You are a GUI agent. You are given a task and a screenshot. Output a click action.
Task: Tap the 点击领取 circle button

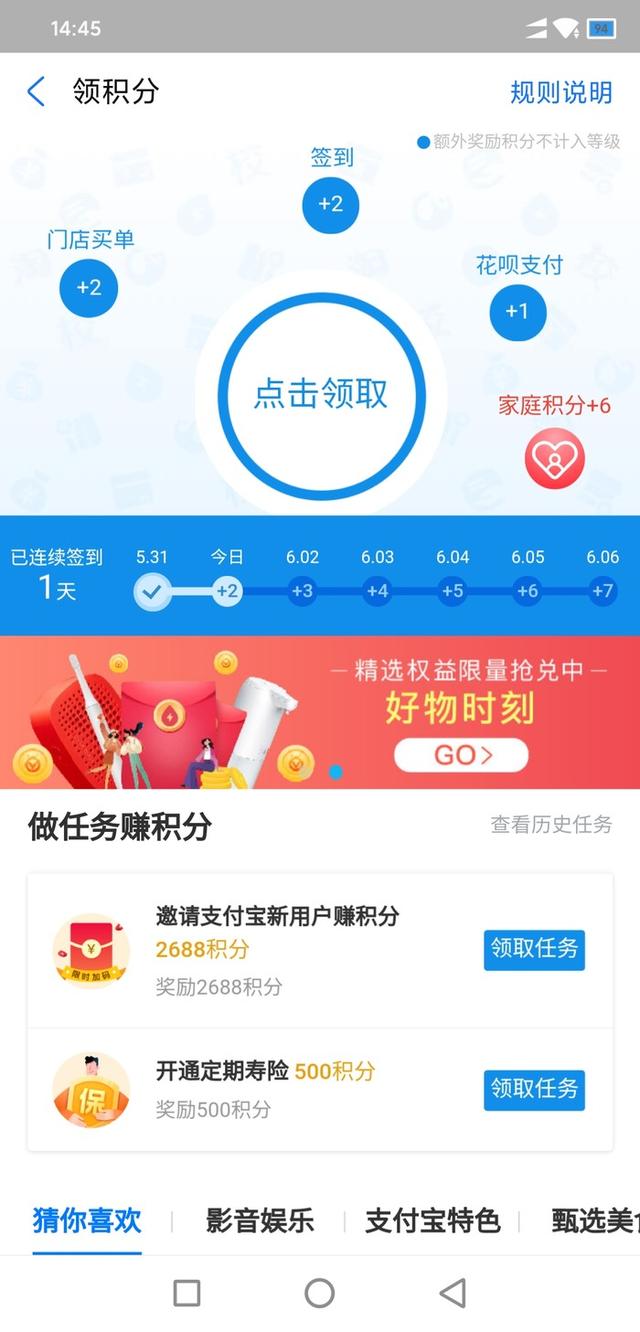(x=320, y=394)
